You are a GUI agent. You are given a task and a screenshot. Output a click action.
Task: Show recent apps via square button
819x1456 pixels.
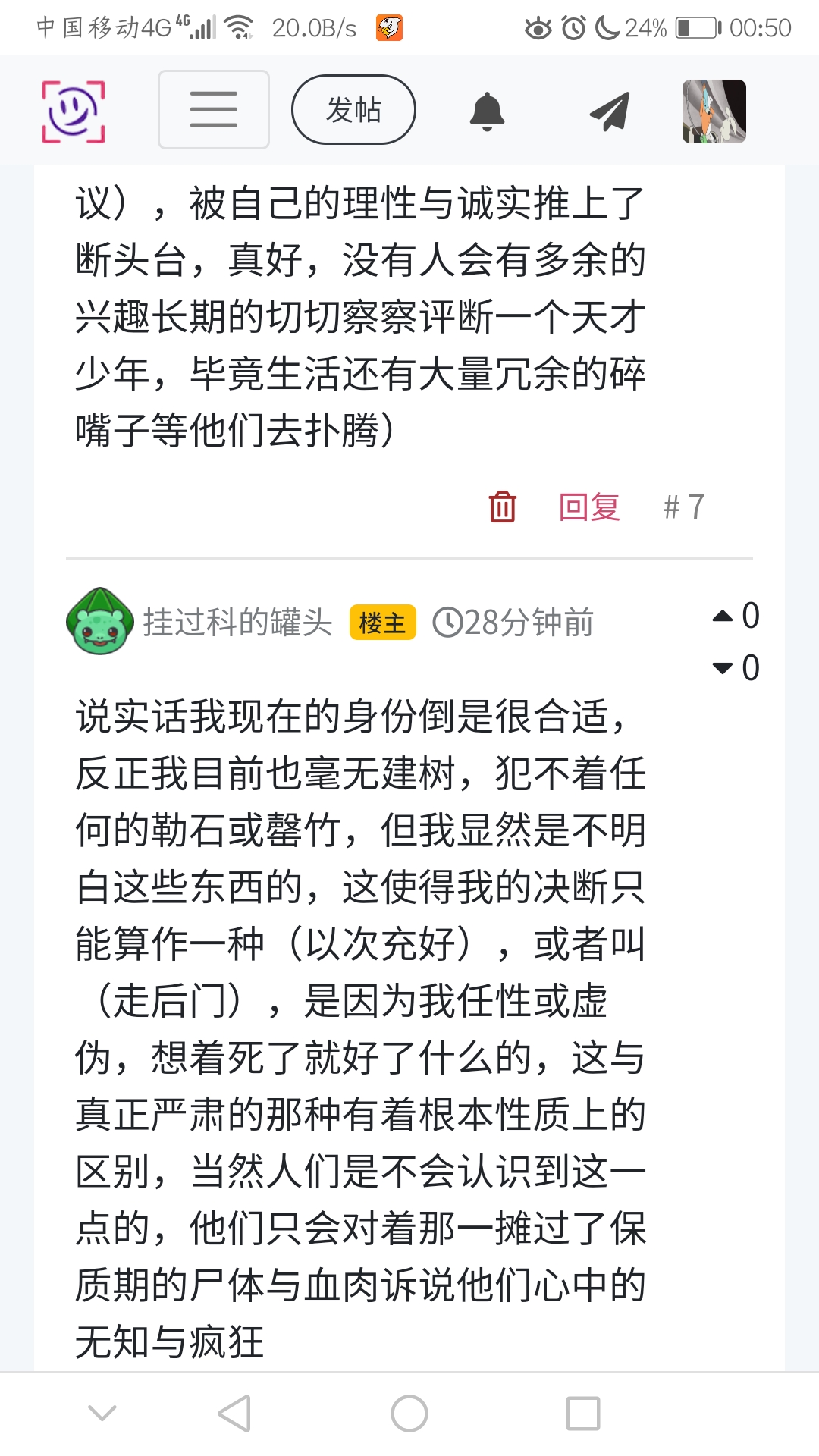click(583, 1414)
